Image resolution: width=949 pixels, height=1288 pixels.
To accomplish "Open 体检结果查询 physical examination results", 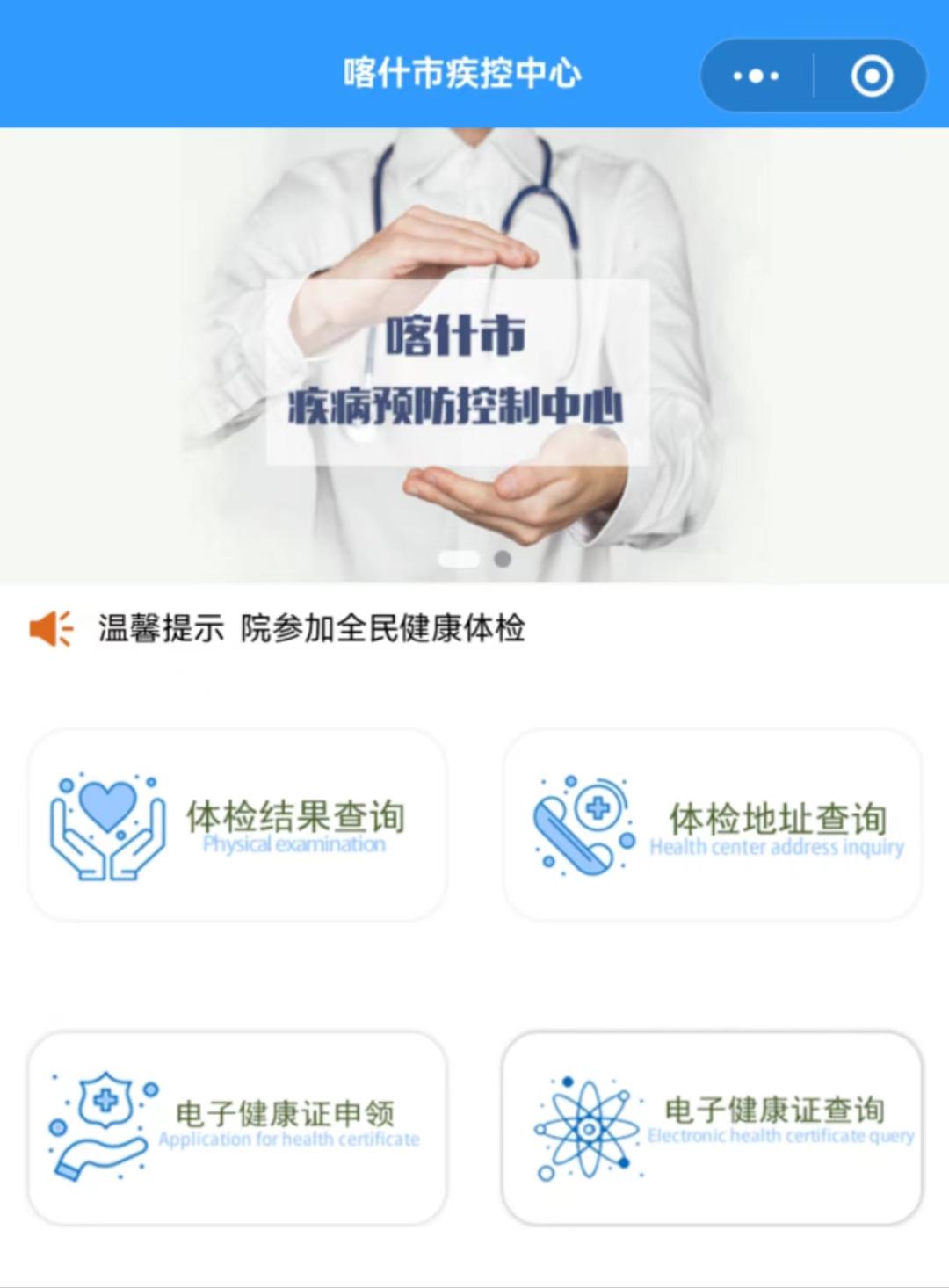I will [x=237, y=825].
